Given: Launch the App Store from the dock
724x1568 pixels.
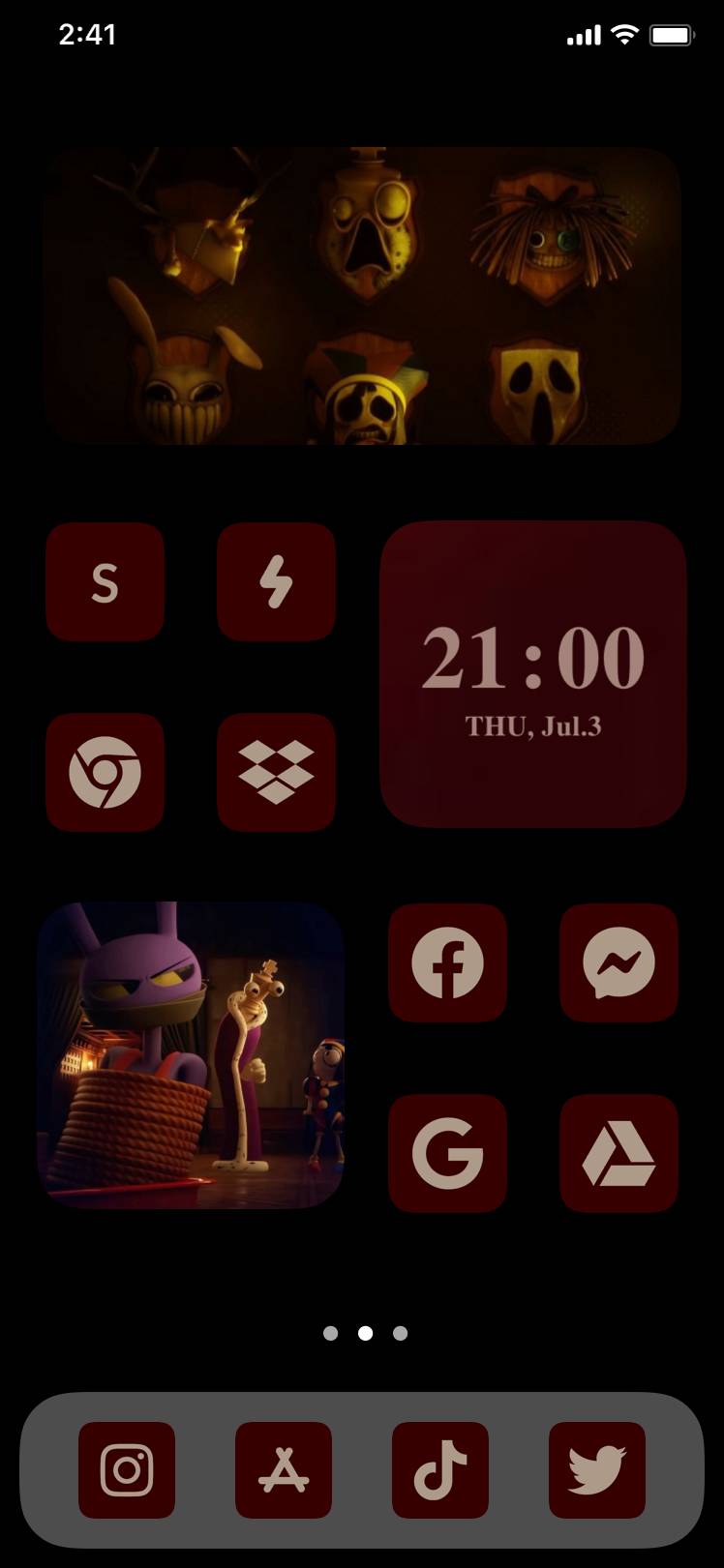Looking at the screenshot, I should (x=284, y=1469).
